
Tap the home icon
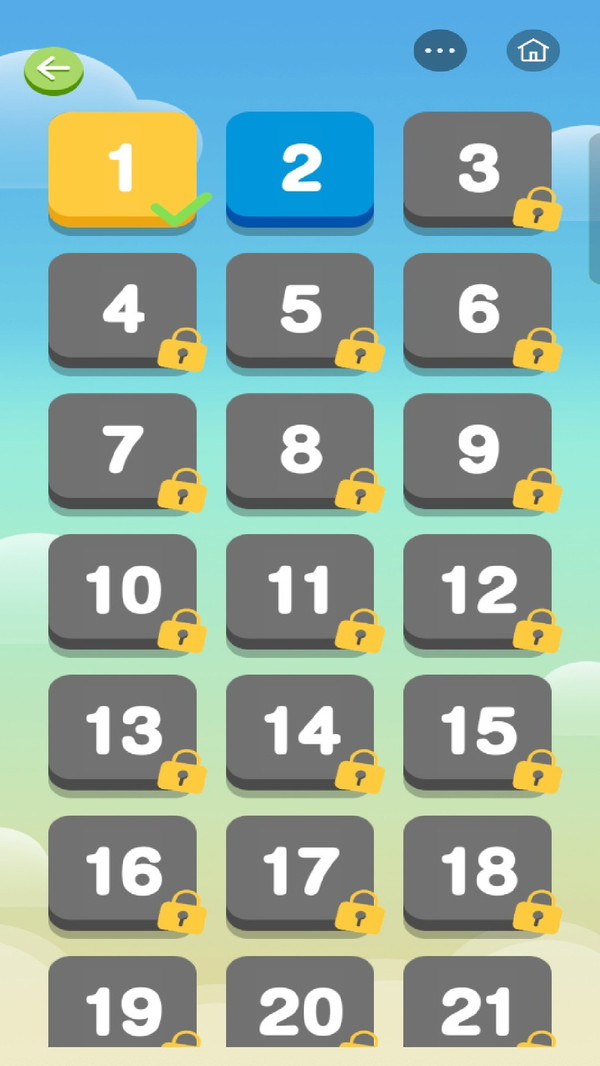(x=533, y=50)
